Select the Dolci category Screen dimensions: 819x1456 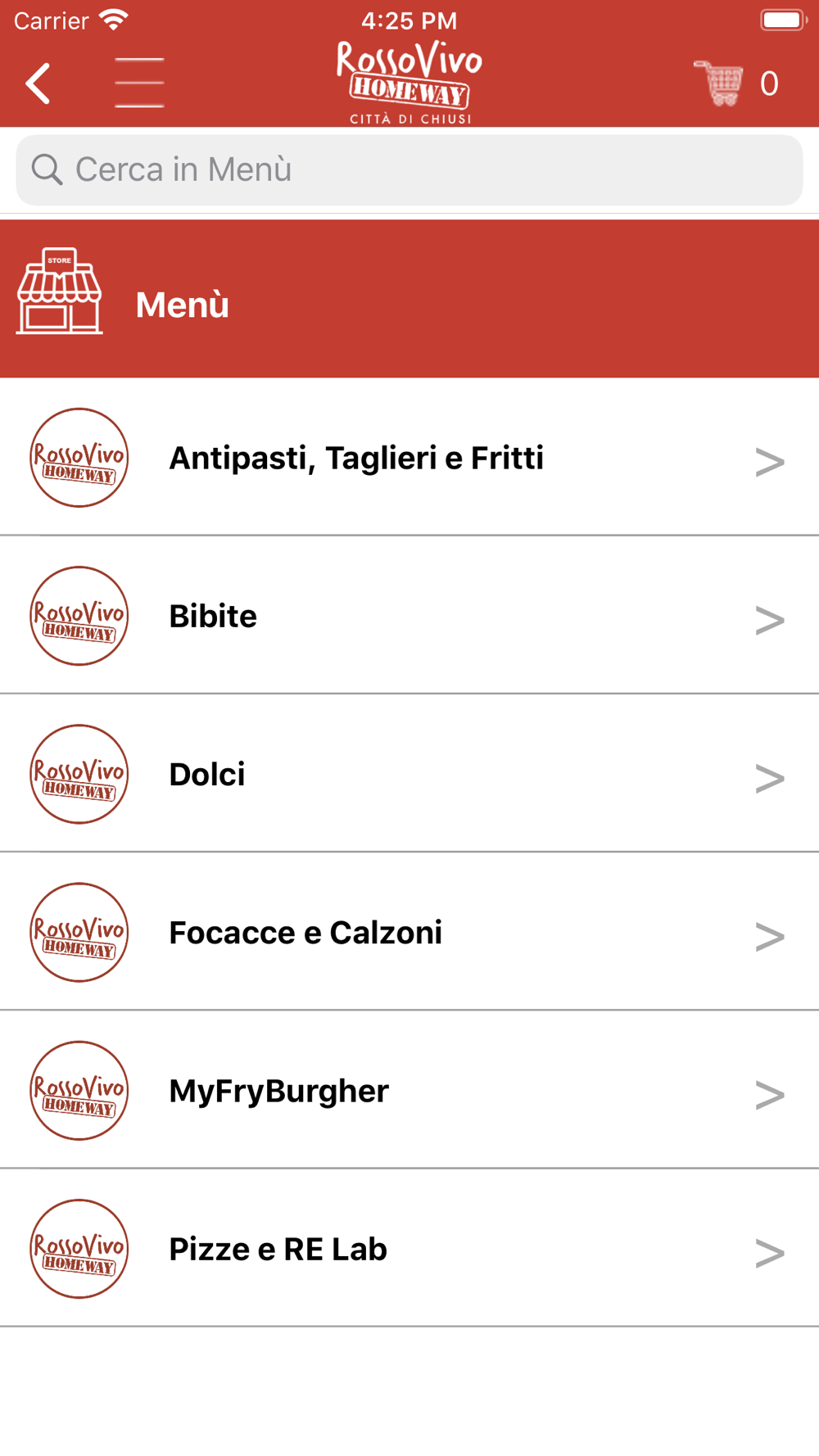pos(409,773)
